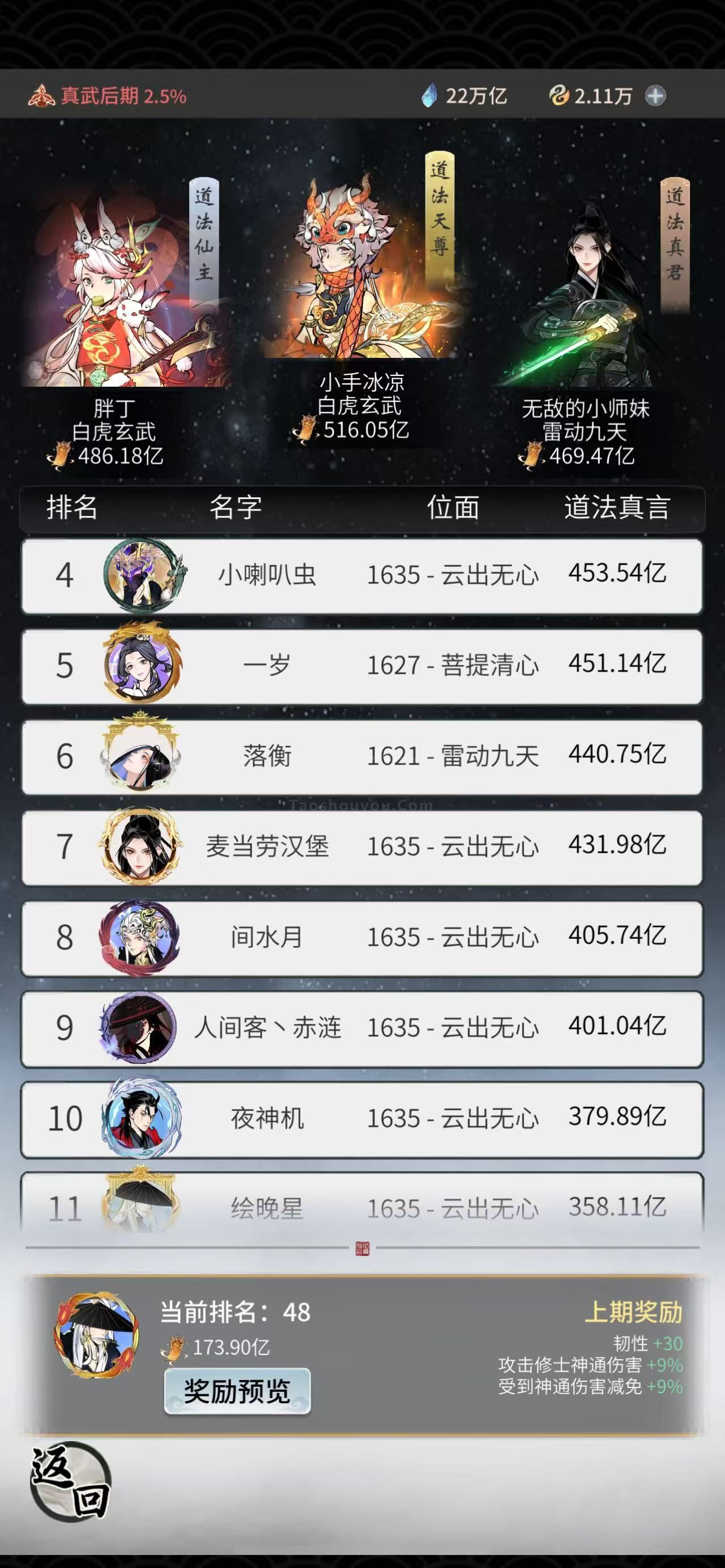Open rank 9 row 人间客丶赤涟
Image resolution: width=725 pixels, height=1568 pixels.
361,1028
